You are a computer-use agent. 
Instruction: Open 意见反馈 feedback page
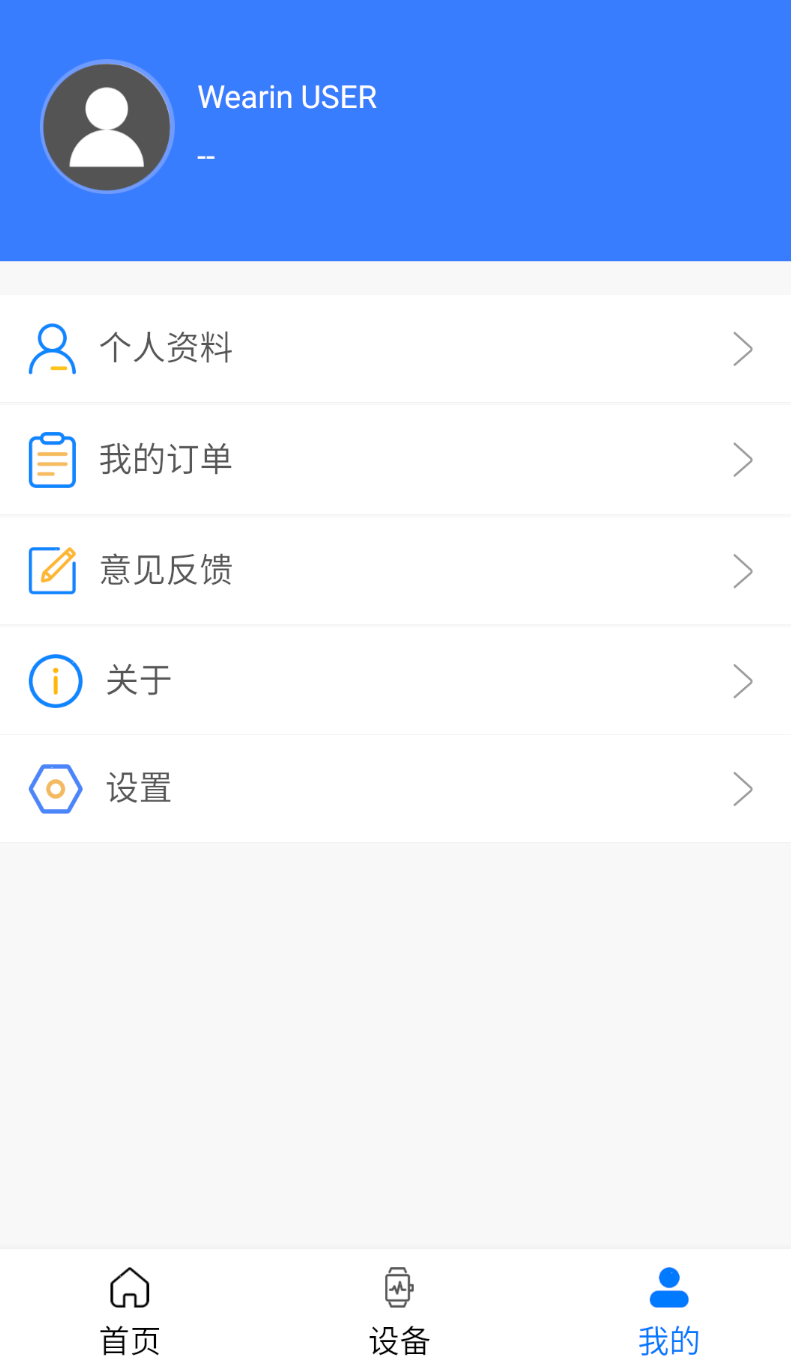(x=395, y=571)
